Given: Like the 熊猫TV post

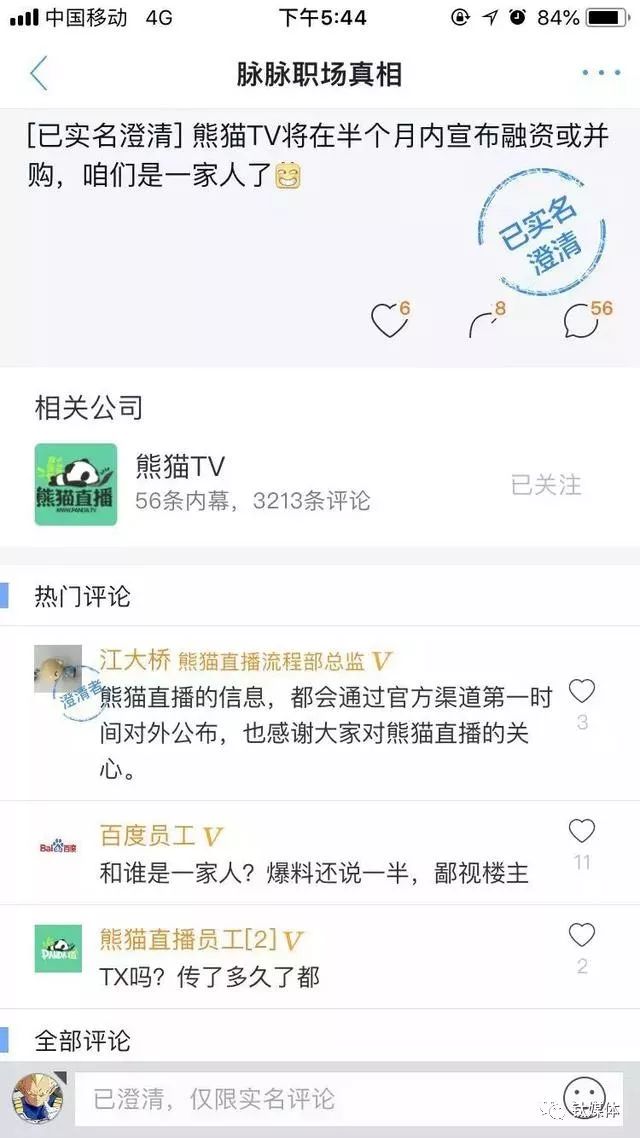Looking at the screenshot, I should click(388, 321).
